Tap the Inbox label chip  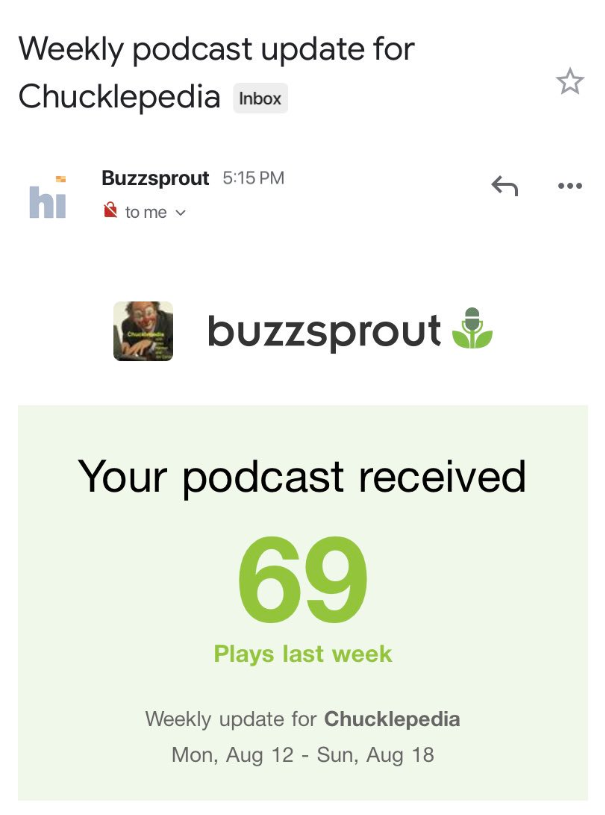click(x=260, y=98)
